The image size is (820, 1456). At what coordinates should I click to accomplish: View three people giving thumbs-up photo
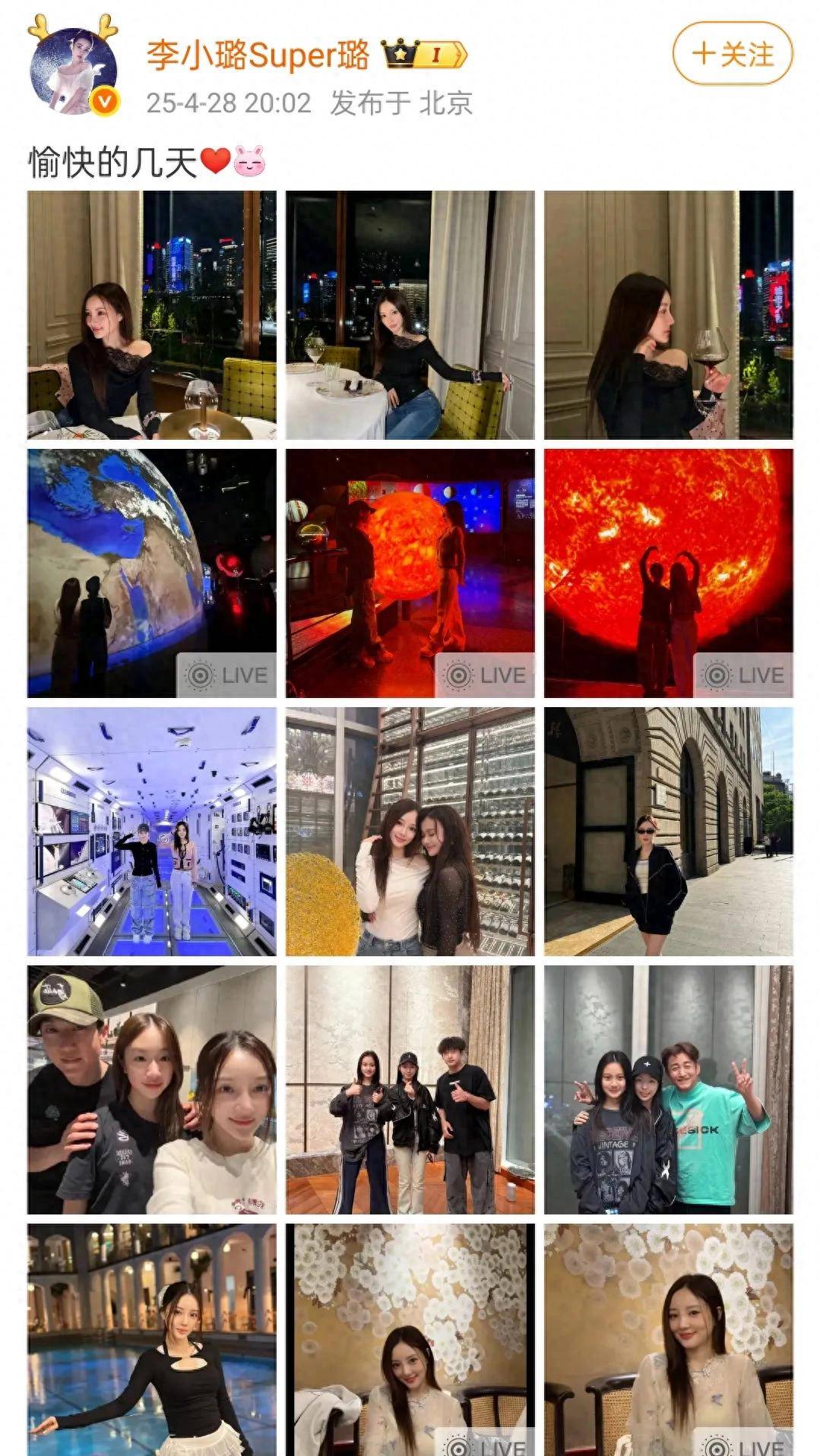(410, 1089)
